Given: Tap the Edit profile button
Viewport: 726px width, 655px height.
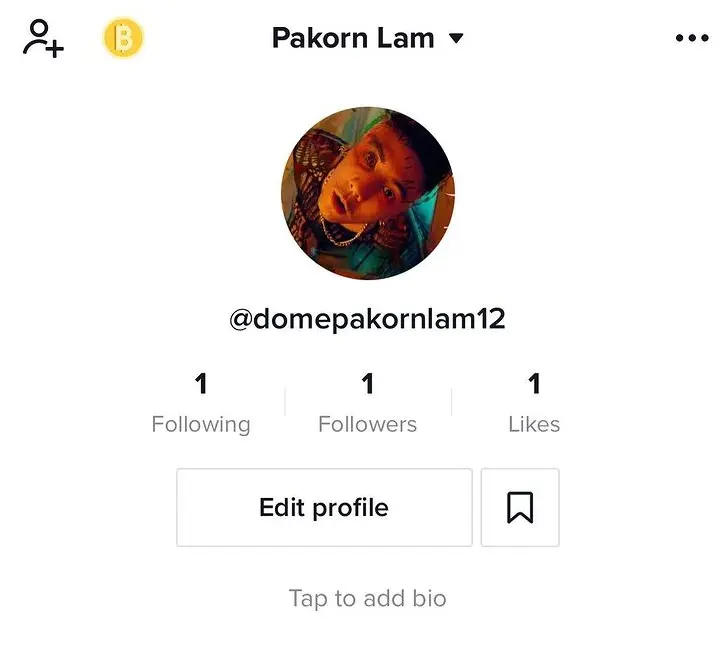Looking at the screenshot, I should point(324,507).
